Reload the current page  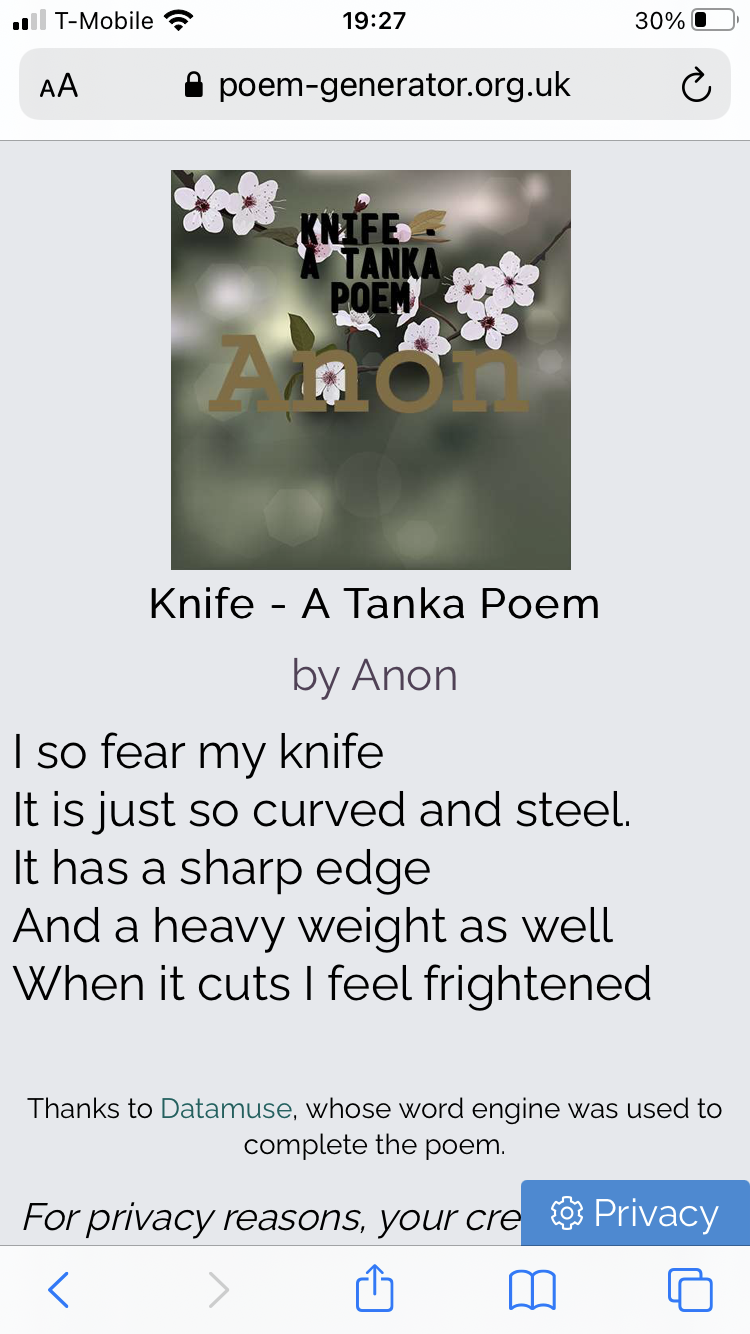696,86
